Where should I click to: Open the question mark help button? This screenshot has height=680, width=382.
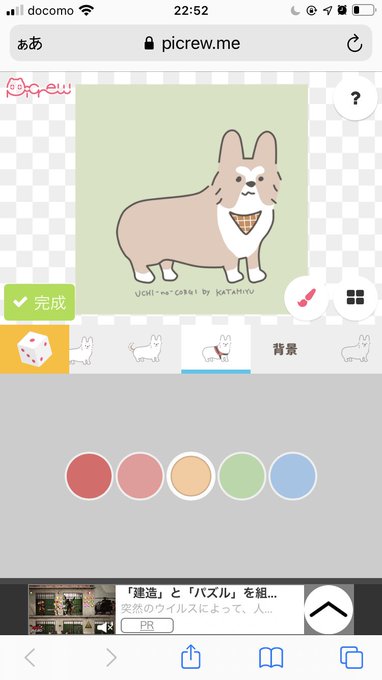355,98
